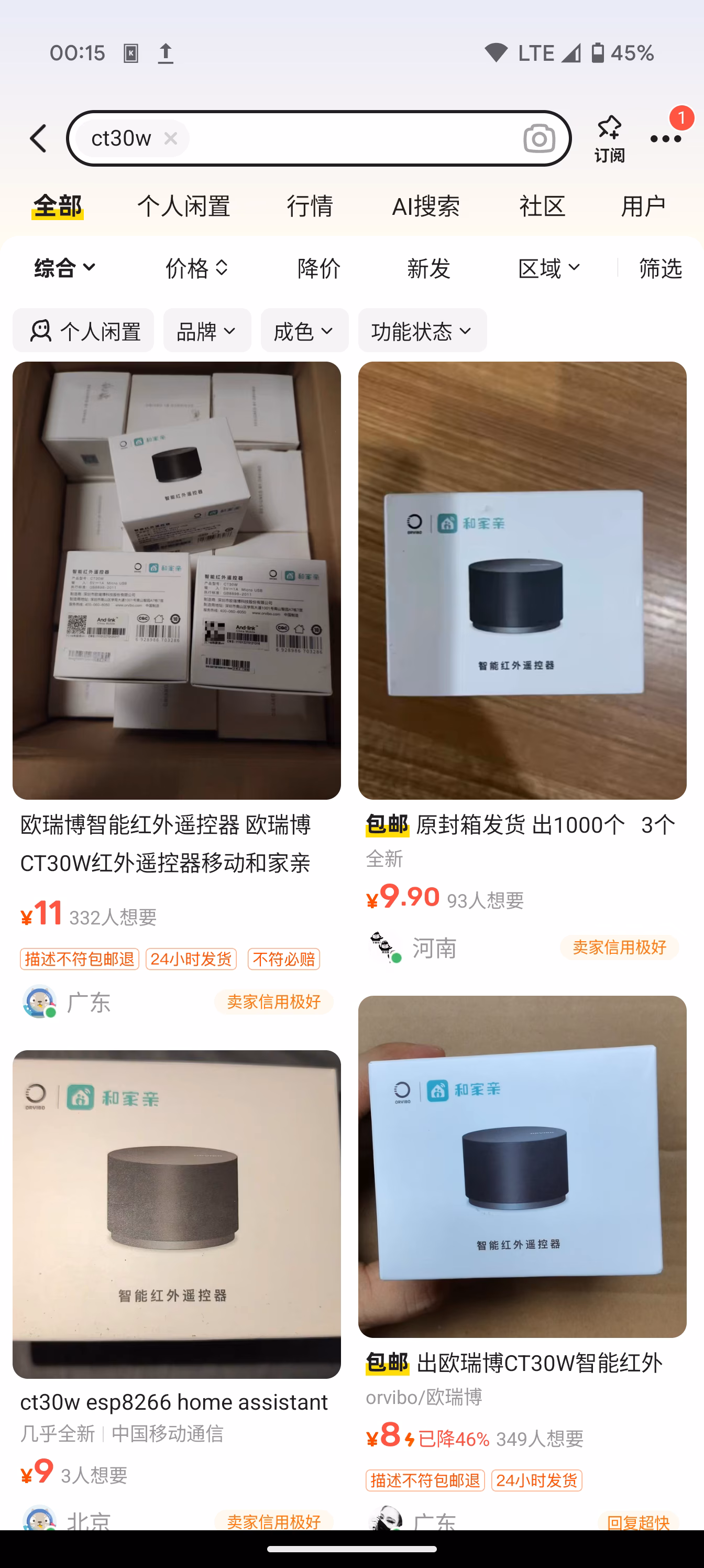This screenshot has width=704, height=1568.
Task: Open the three-dot overflow menu
Action: [665, 139]
